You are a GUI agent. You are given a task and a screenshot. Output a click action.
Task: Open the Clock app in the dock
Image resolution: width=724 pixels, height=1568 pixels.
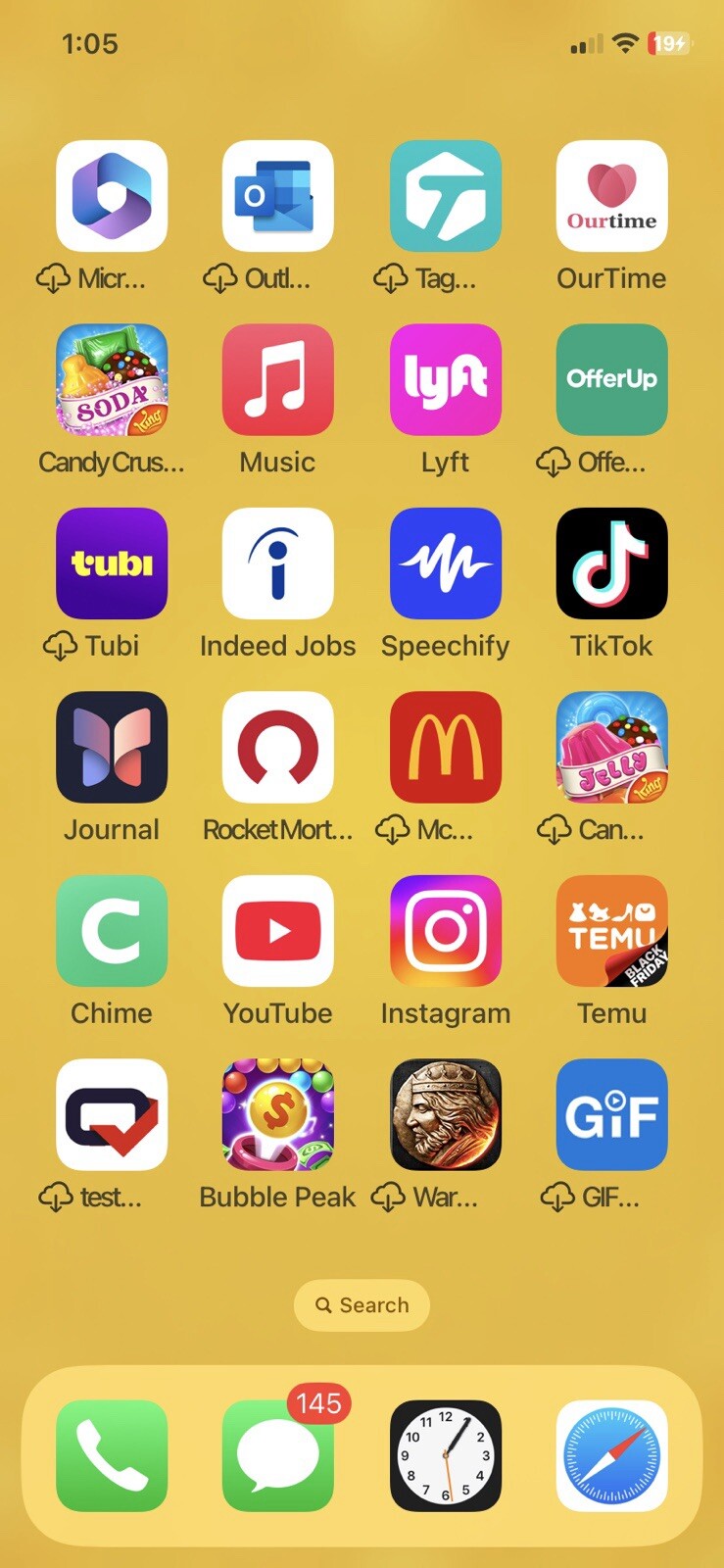click(x=446, y=1454)
